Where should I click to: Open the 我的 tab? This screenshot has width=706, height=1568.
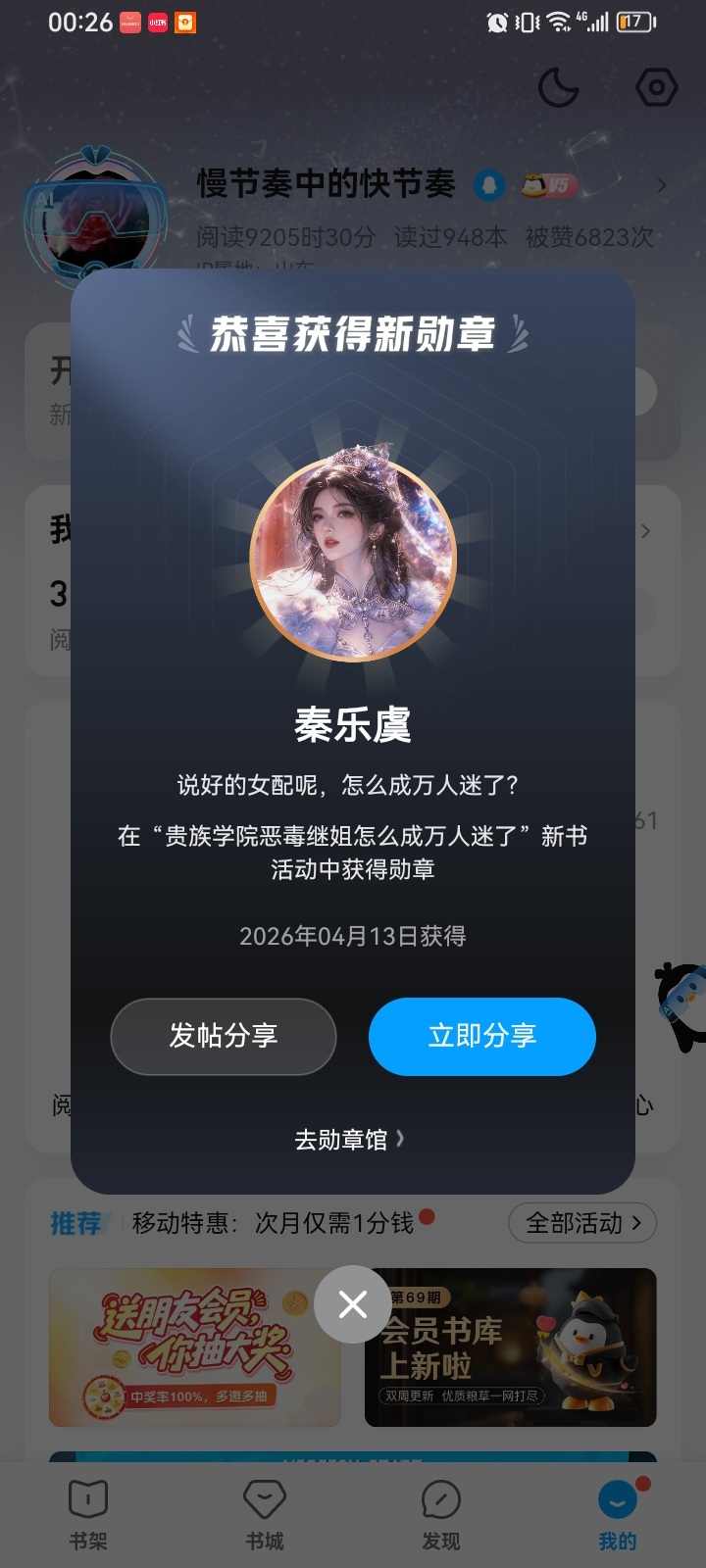[618, 1514]
